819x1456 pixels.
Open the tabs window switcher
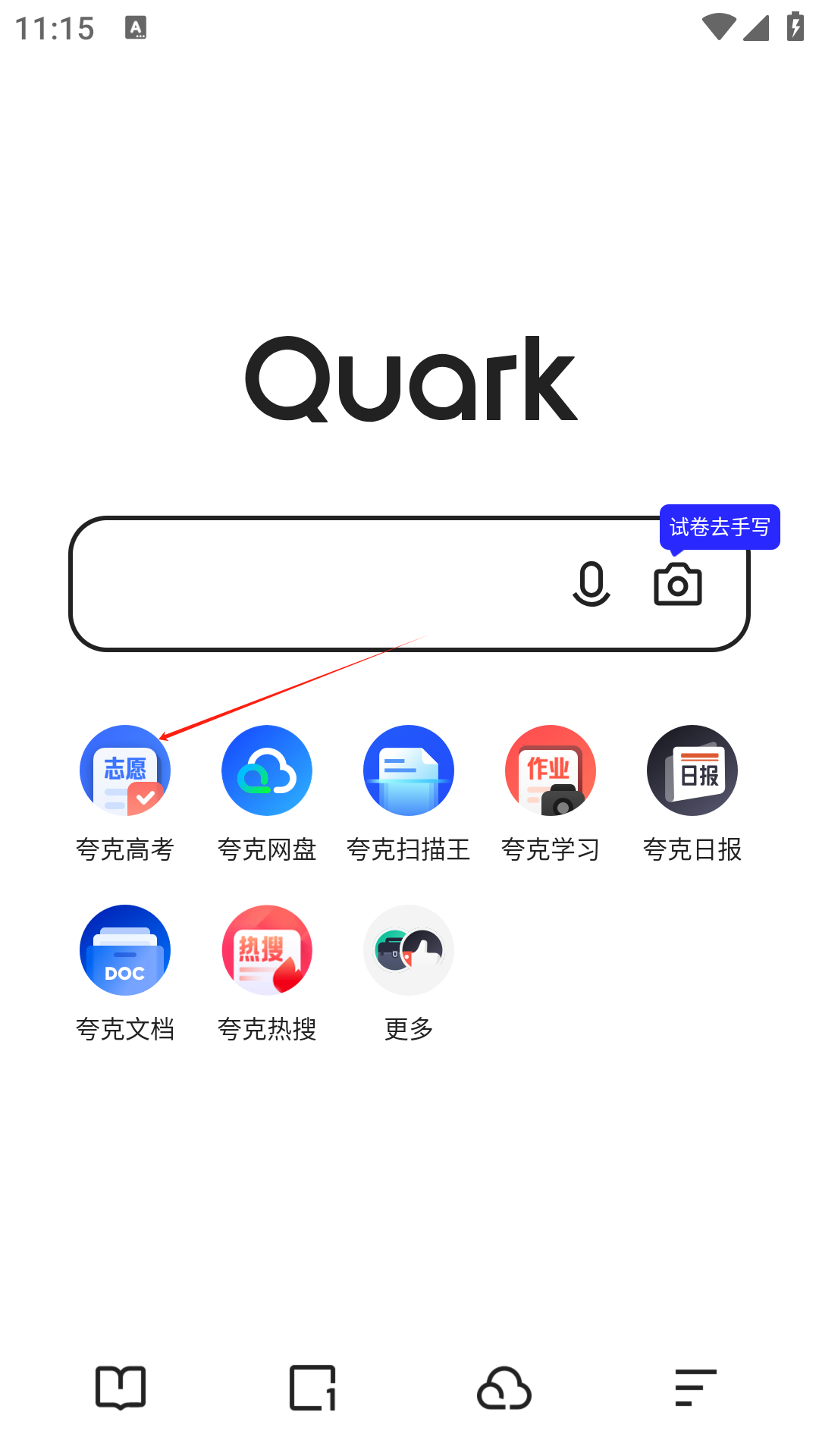[x=312, y=1388]
